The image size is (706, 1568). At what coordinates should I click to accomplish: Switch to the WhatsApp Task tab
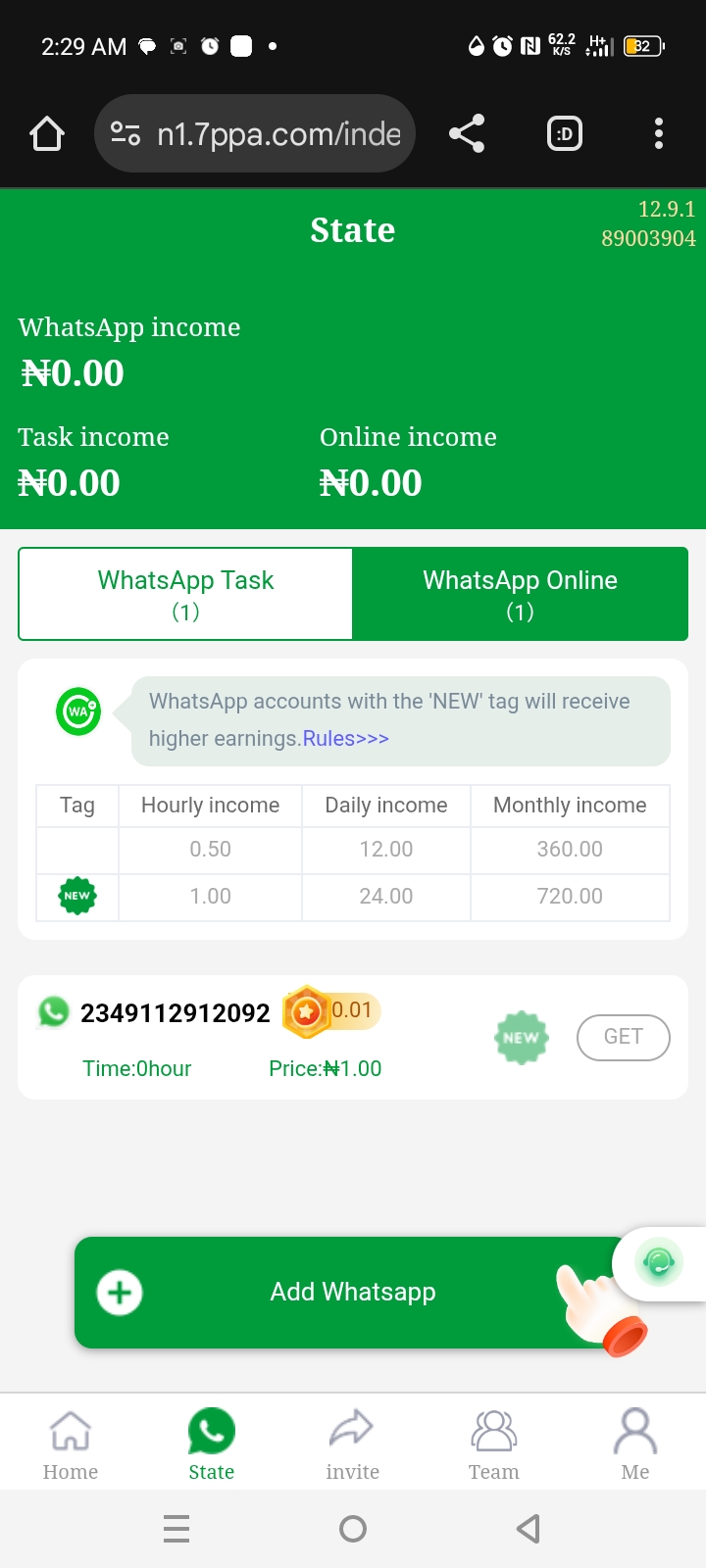click(185, 594)
